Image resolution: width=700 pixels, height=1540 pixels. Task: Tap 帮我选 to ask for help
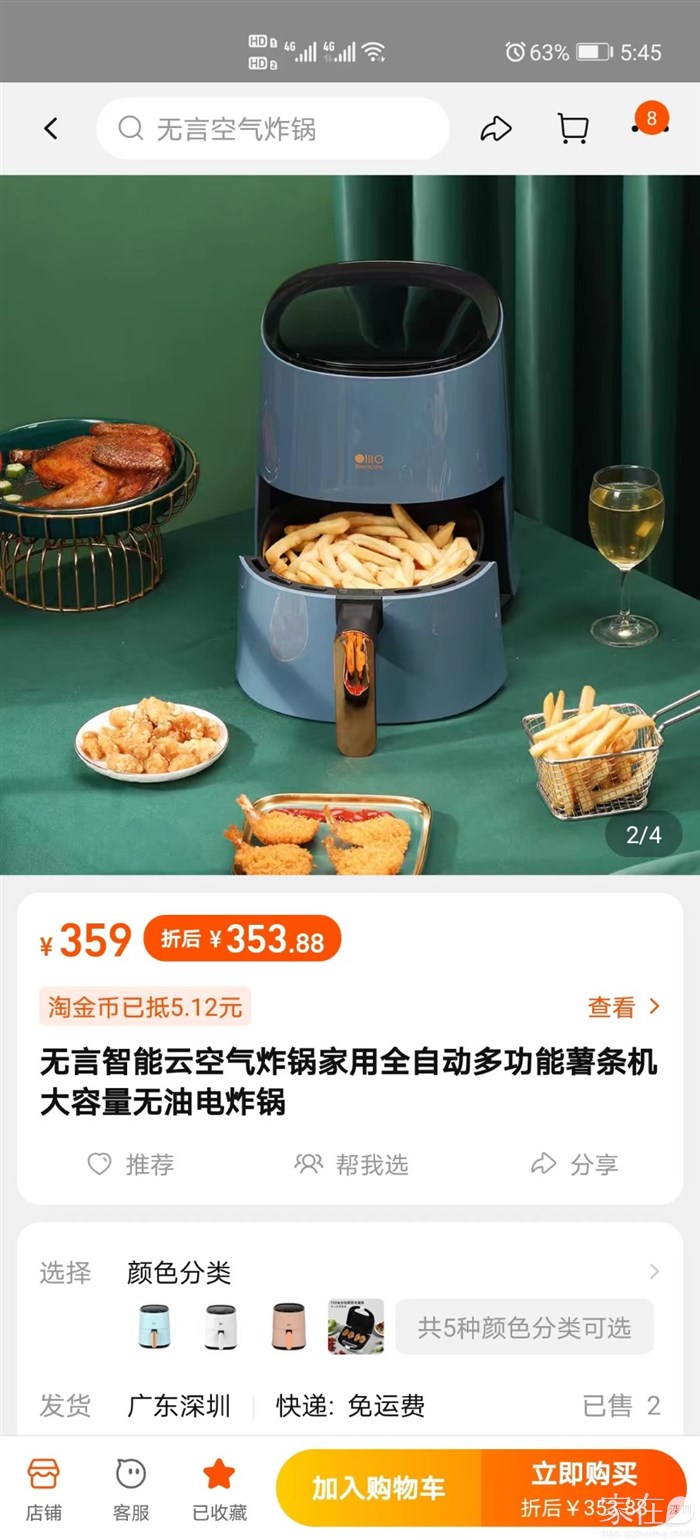point(352,1164)
